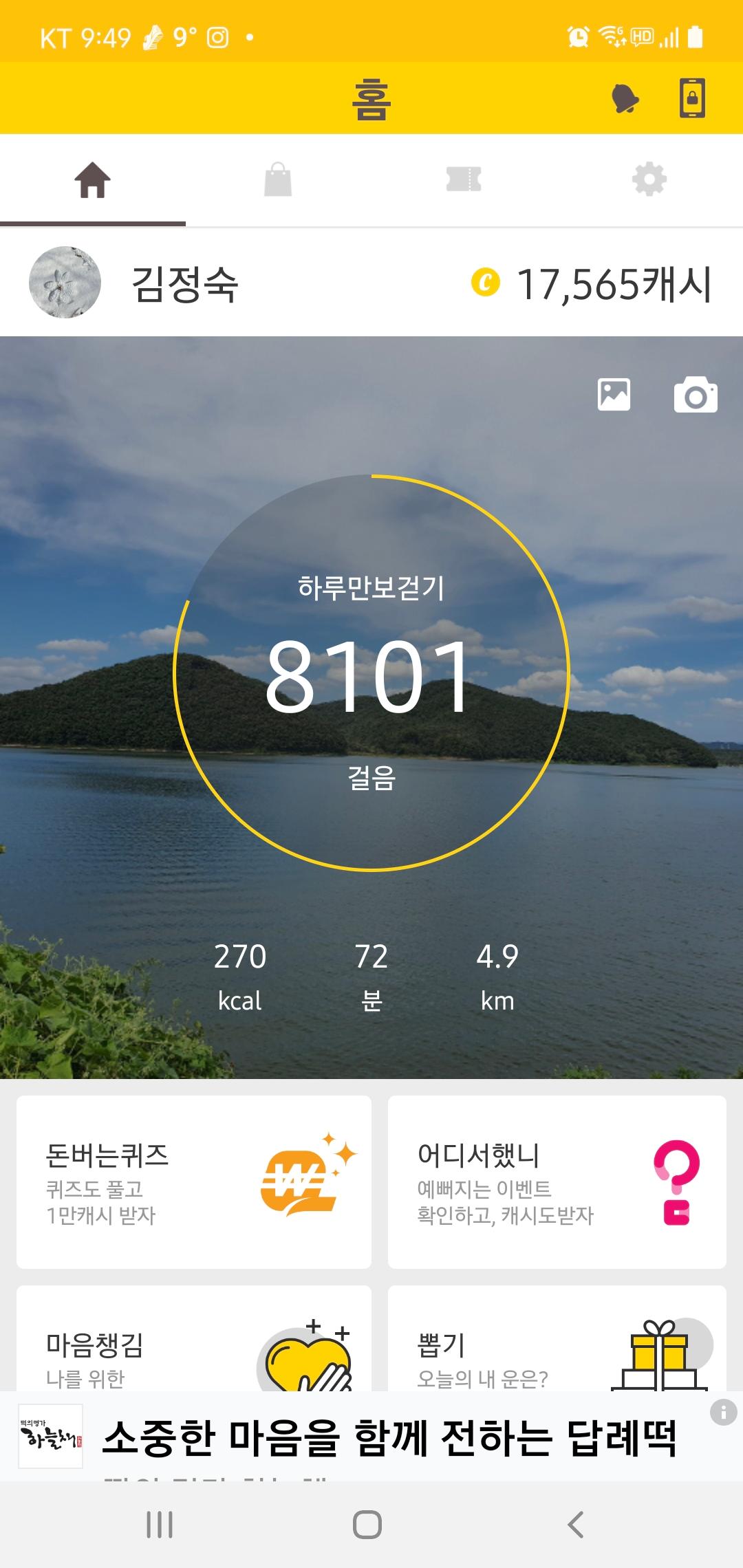Image resolution: width=743 pixels, height=1568 pixels.
Task: Open the lock screen phone icon
Action: tap(692, 98)
